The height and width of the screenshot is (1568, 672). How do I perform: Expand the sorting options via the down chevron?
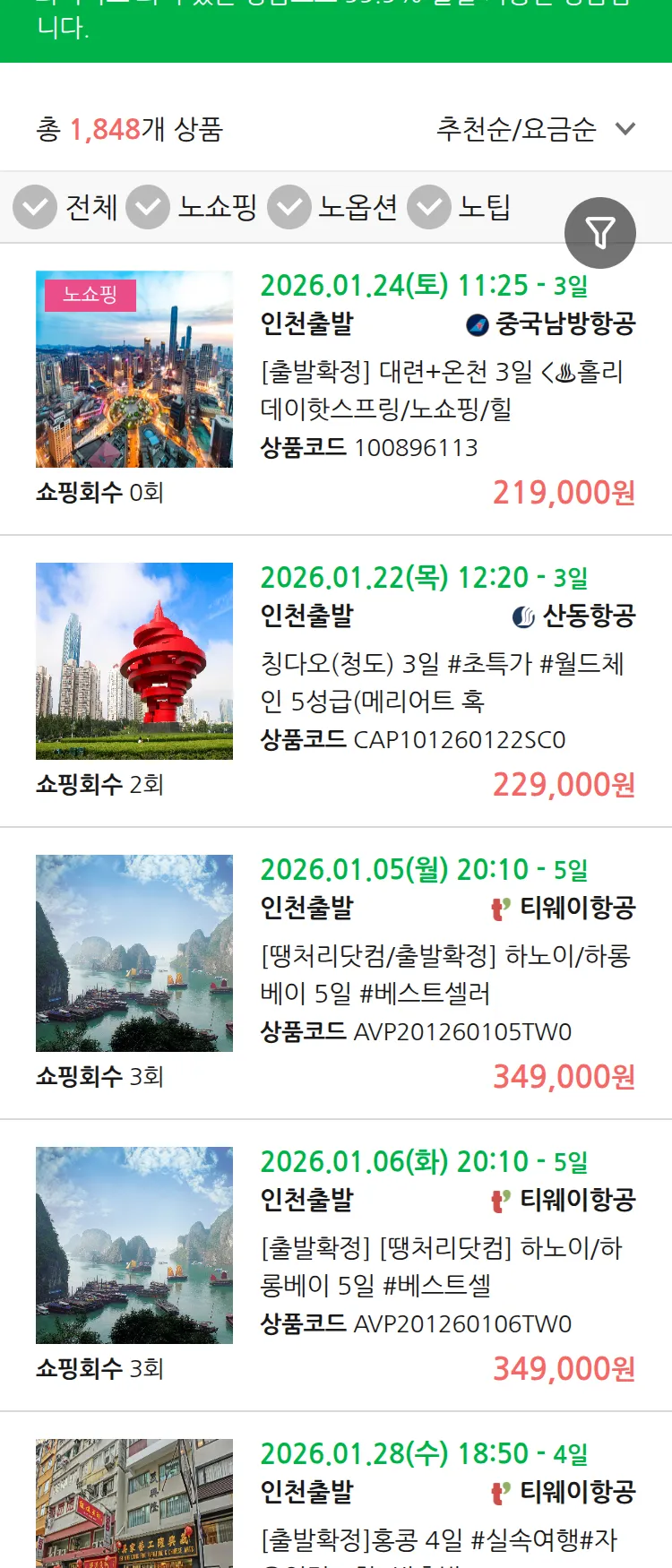point(625,128)
